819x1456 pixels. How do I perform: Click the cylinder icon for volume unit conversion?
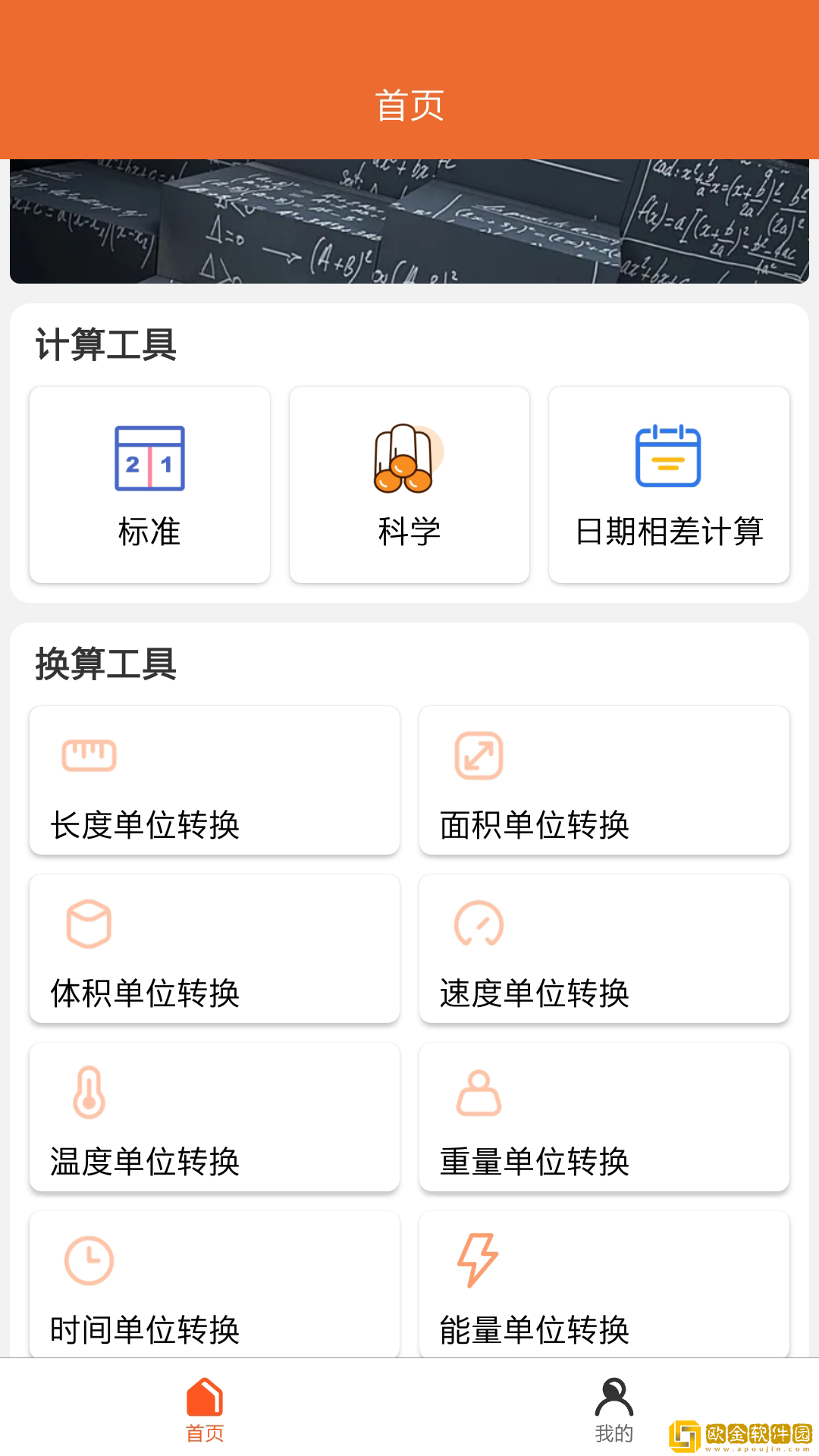pos(89,924)
